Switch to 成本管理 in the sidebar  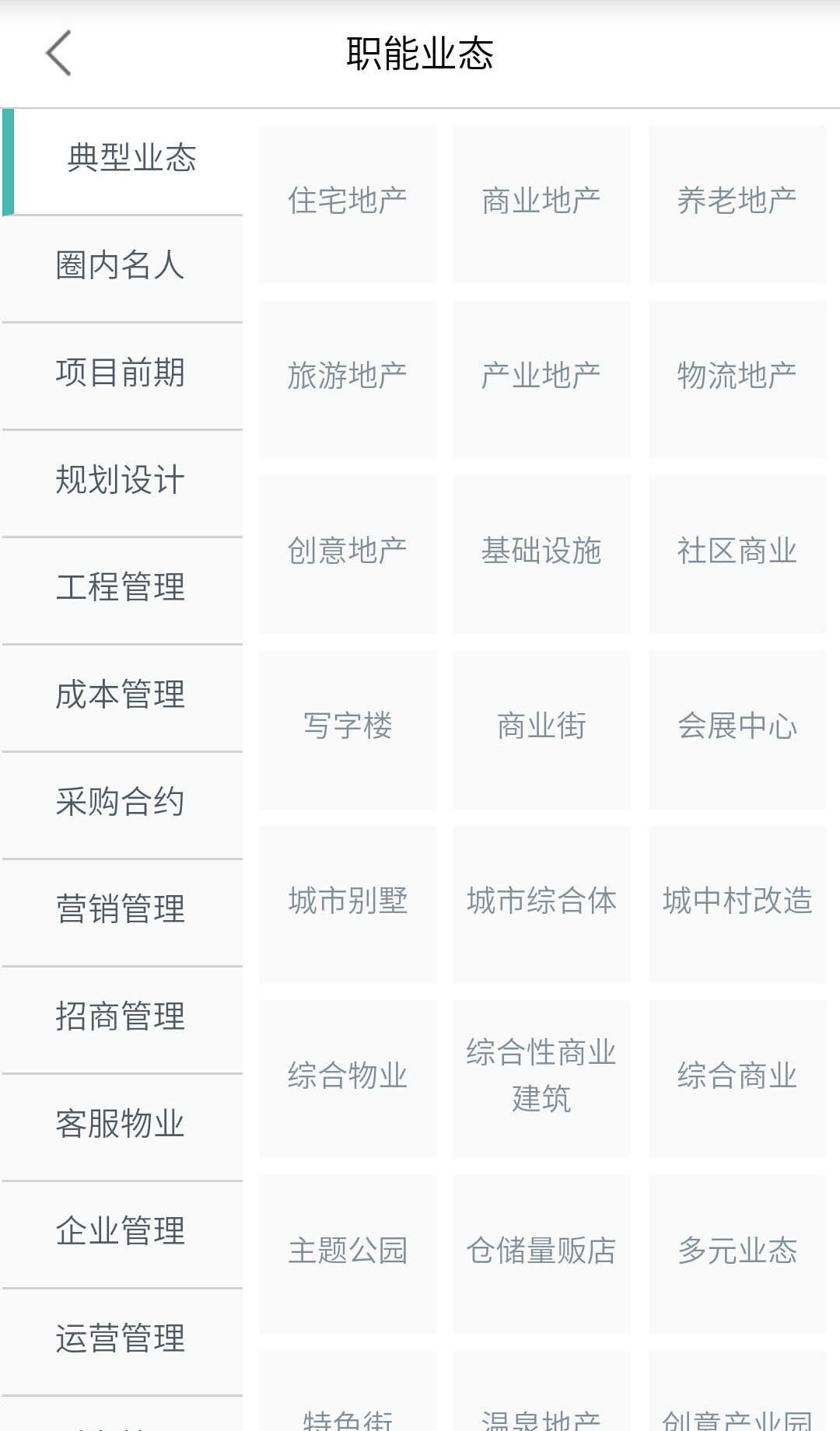point(121,695)
